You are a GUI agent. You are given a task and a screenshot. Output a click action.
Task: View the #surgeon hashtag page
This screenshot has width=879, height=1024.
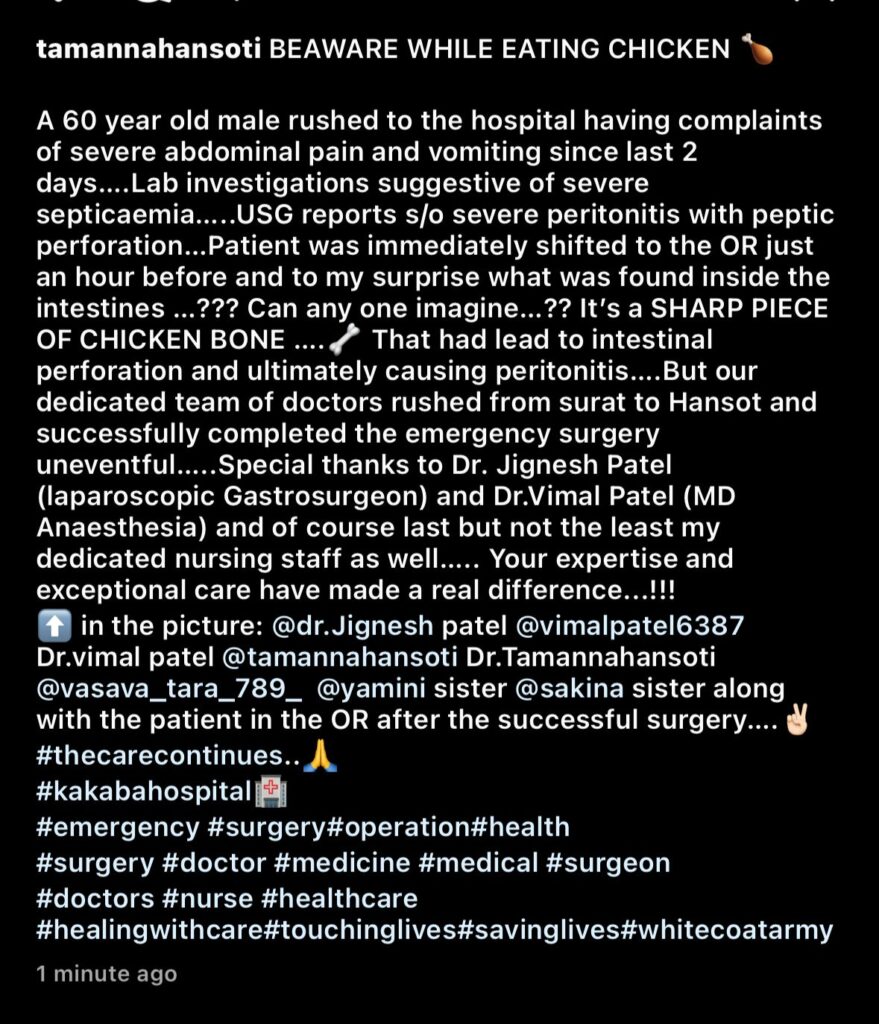coord(608,862)
